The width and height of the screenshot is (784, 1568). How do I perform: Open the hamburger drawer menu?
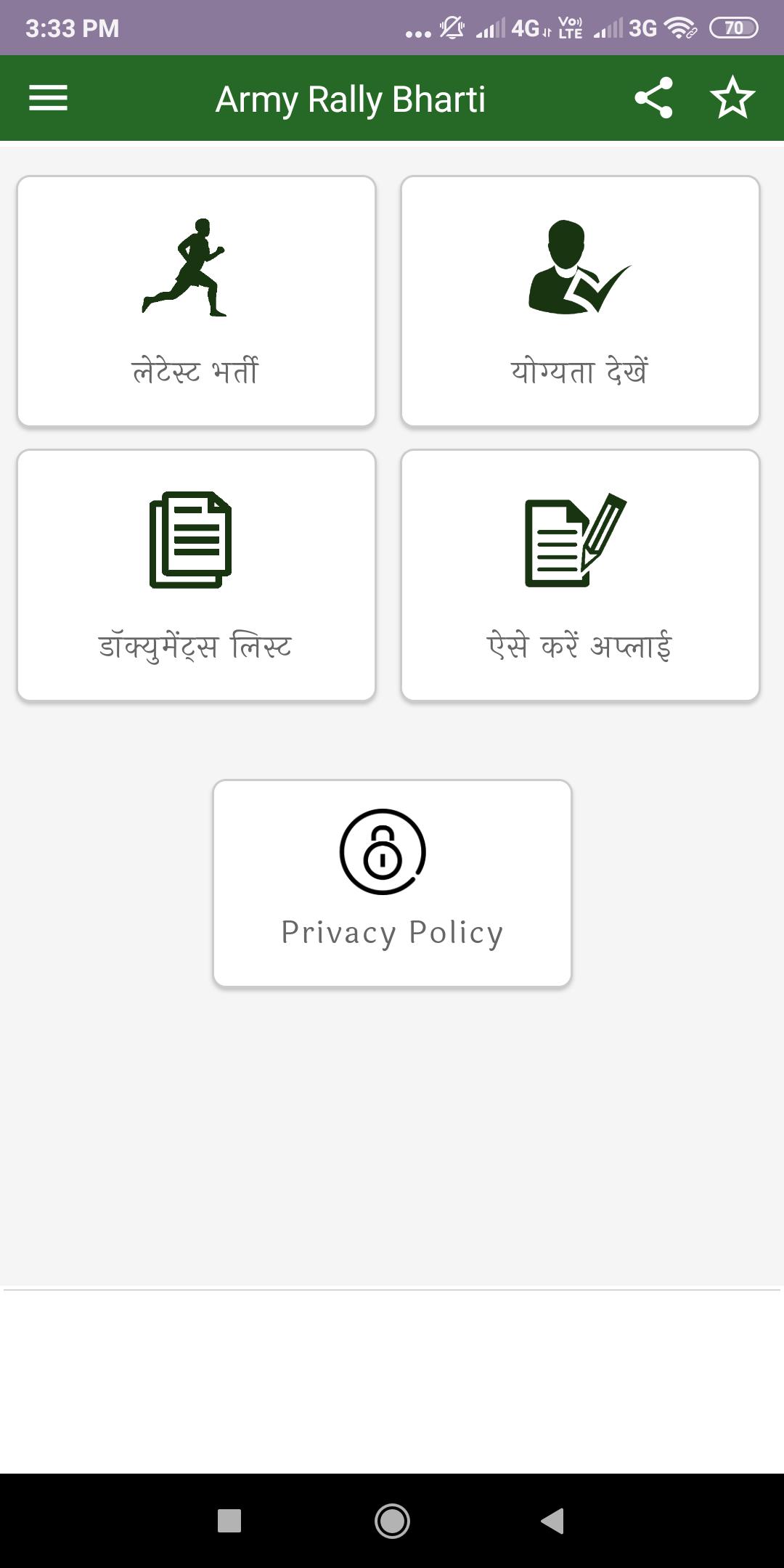point(48,98)
